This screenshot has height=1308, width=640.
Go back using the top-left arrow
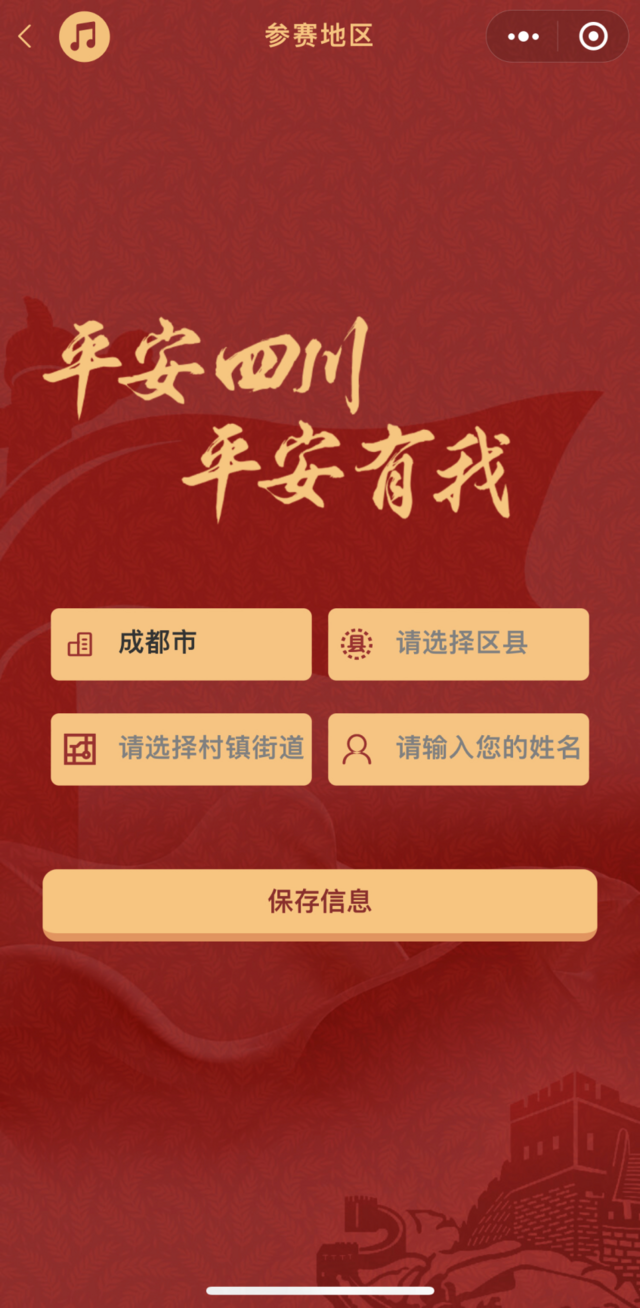25,37
